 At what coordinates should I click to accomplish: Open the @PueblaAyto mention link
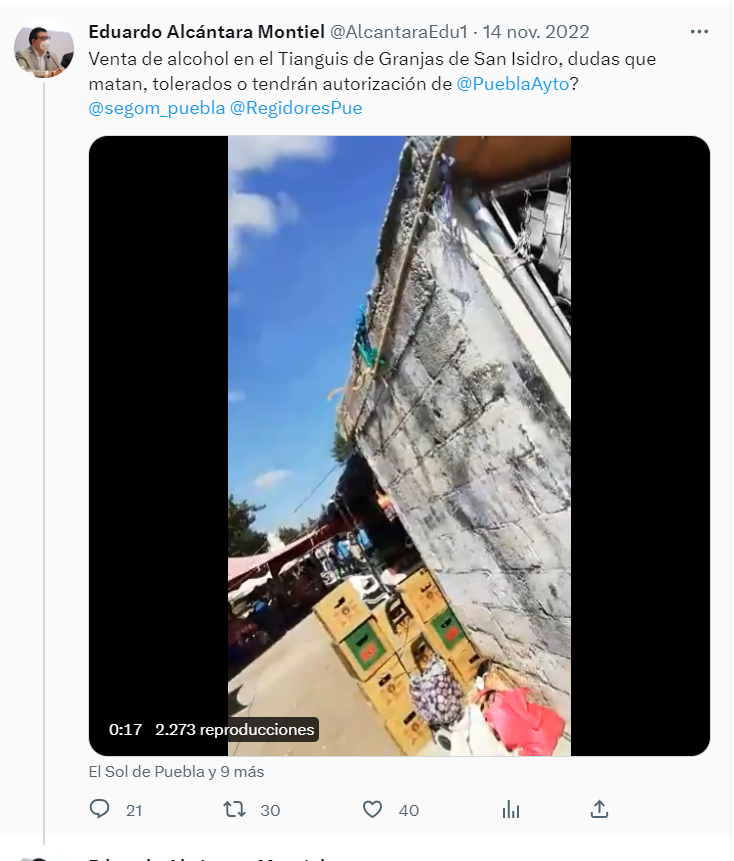[511, 84]
